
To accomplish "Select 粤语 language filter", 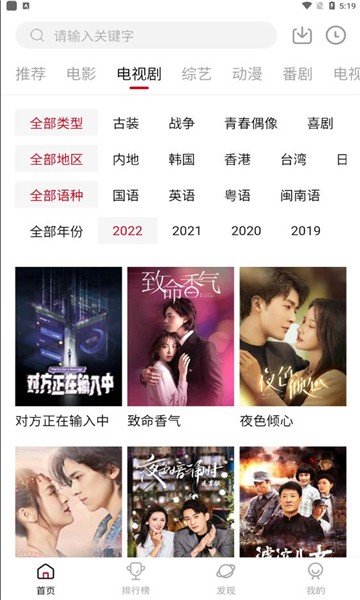I will (238, 195).
